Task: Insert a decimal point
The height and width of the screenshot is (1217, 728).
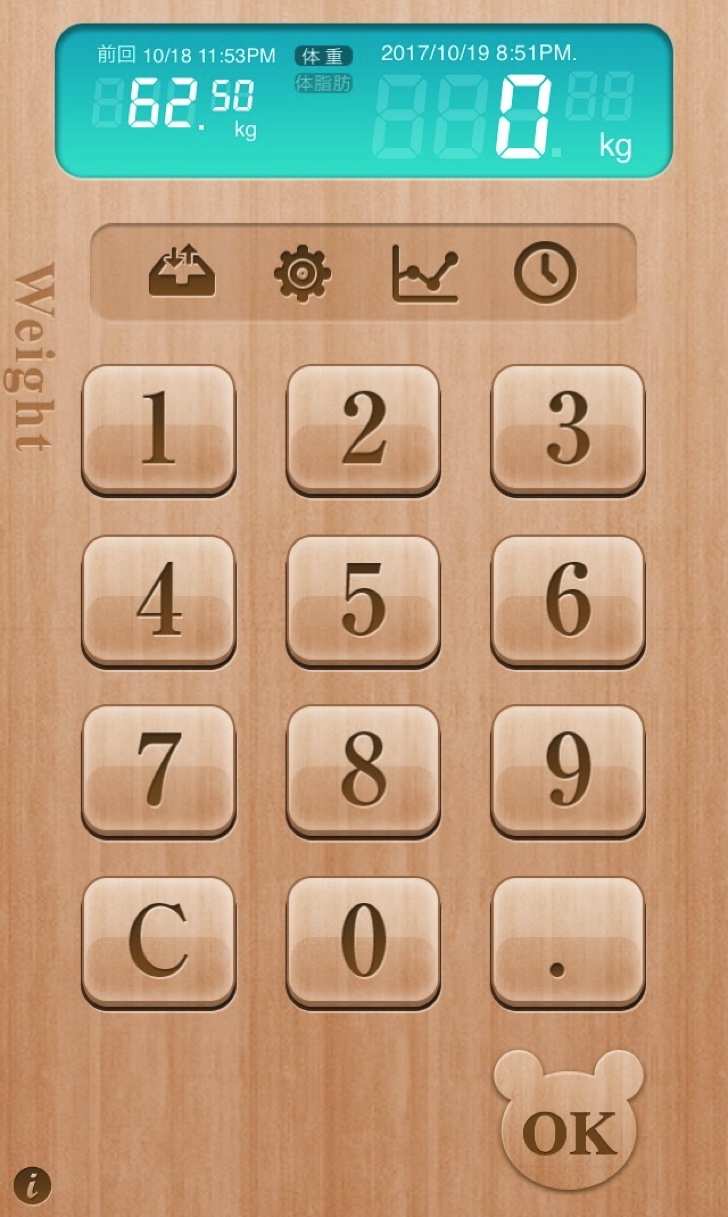Action: click(567, 941)
